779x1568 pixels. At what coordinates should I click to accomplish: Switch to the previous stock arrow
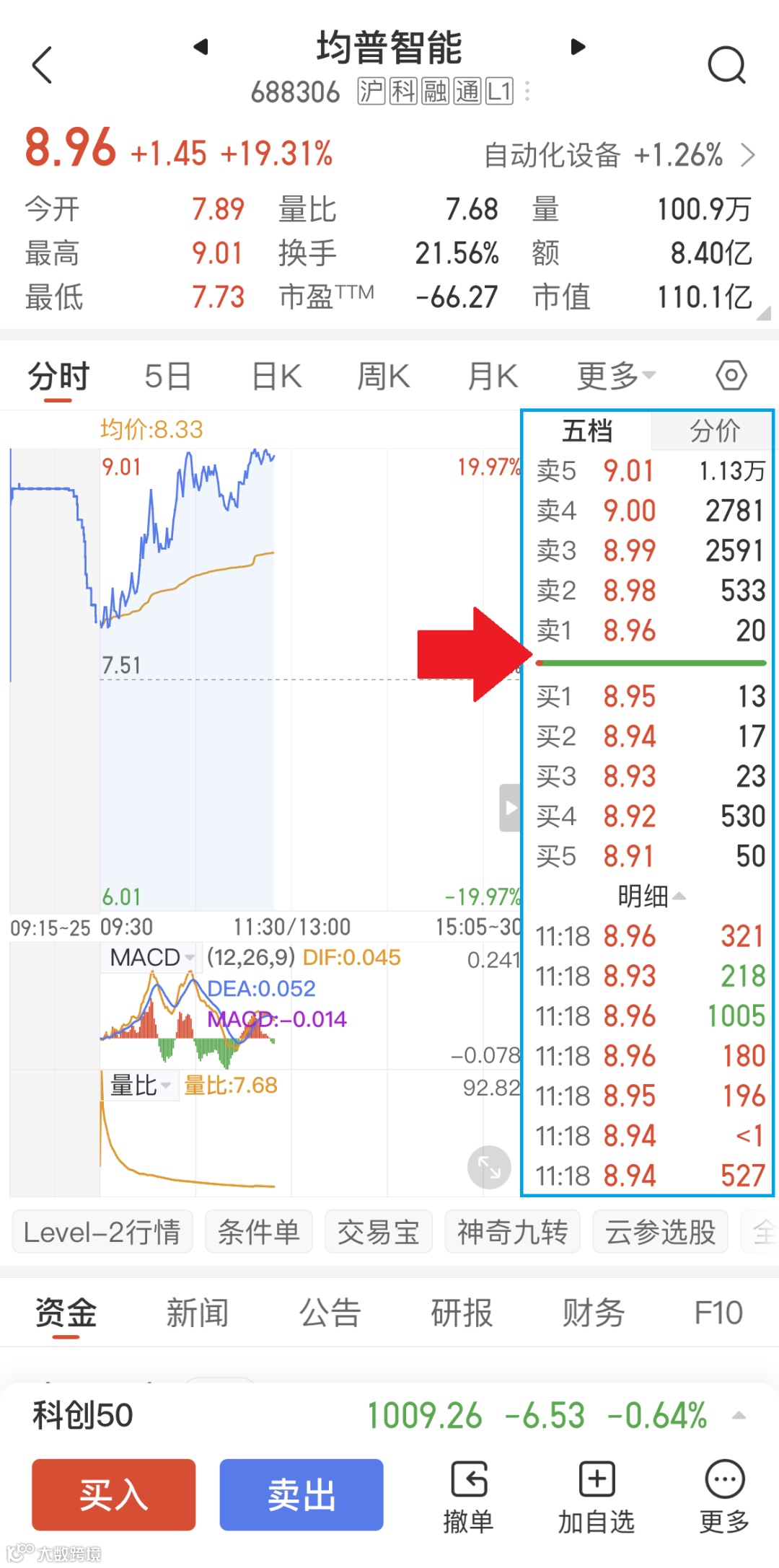201,47
